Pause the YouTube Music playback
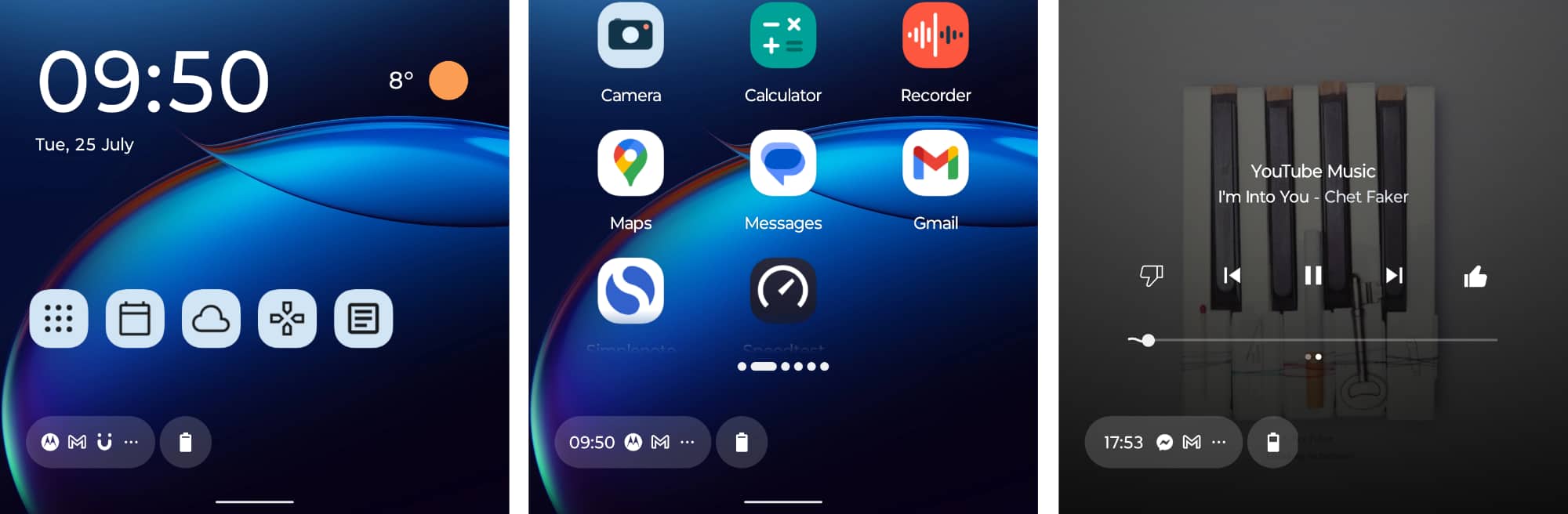Viewport: 1568px width, 514px height. (1313, 275)
